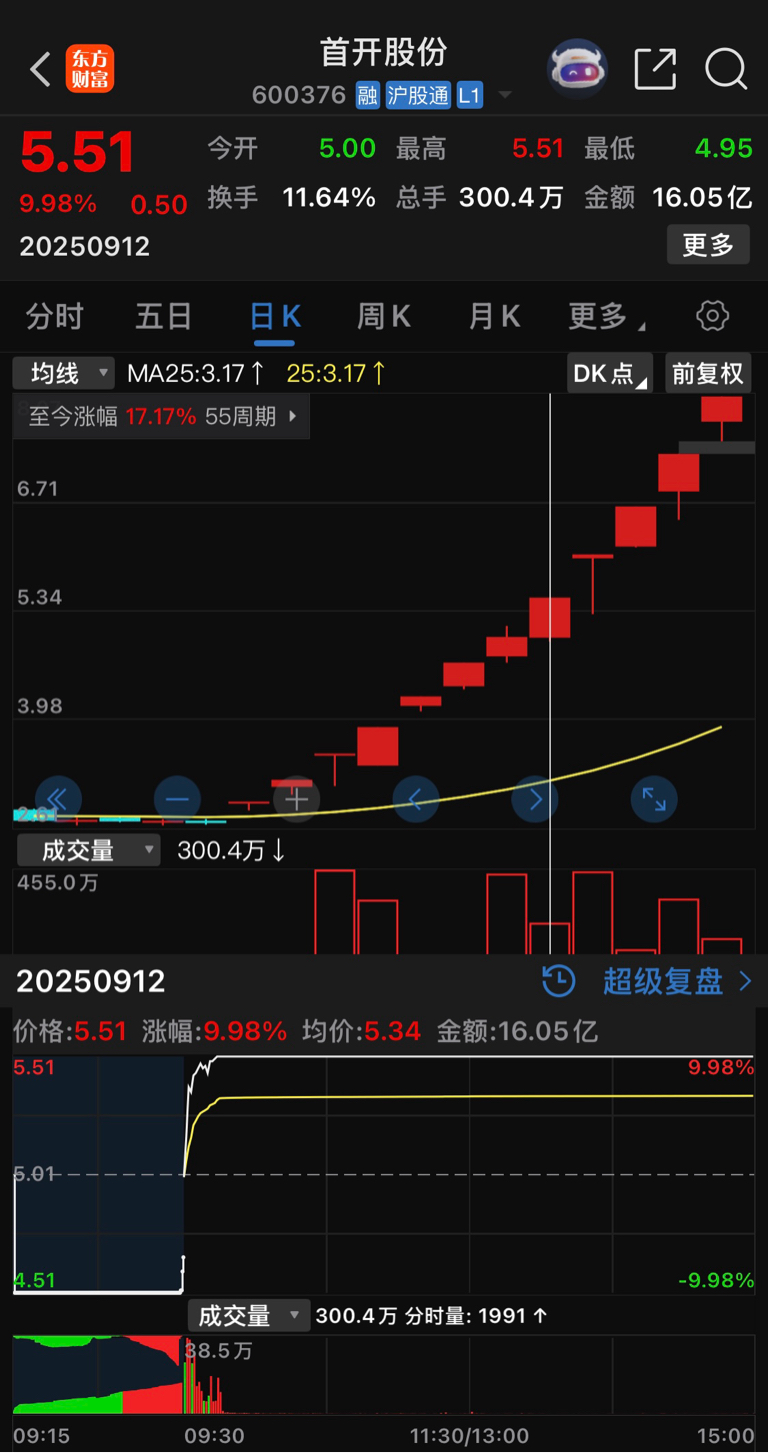Image resolution: width=768 pixels, height=1453 pixels.
Task: Zoom out the K-line chart with minus
Action: 177,799
